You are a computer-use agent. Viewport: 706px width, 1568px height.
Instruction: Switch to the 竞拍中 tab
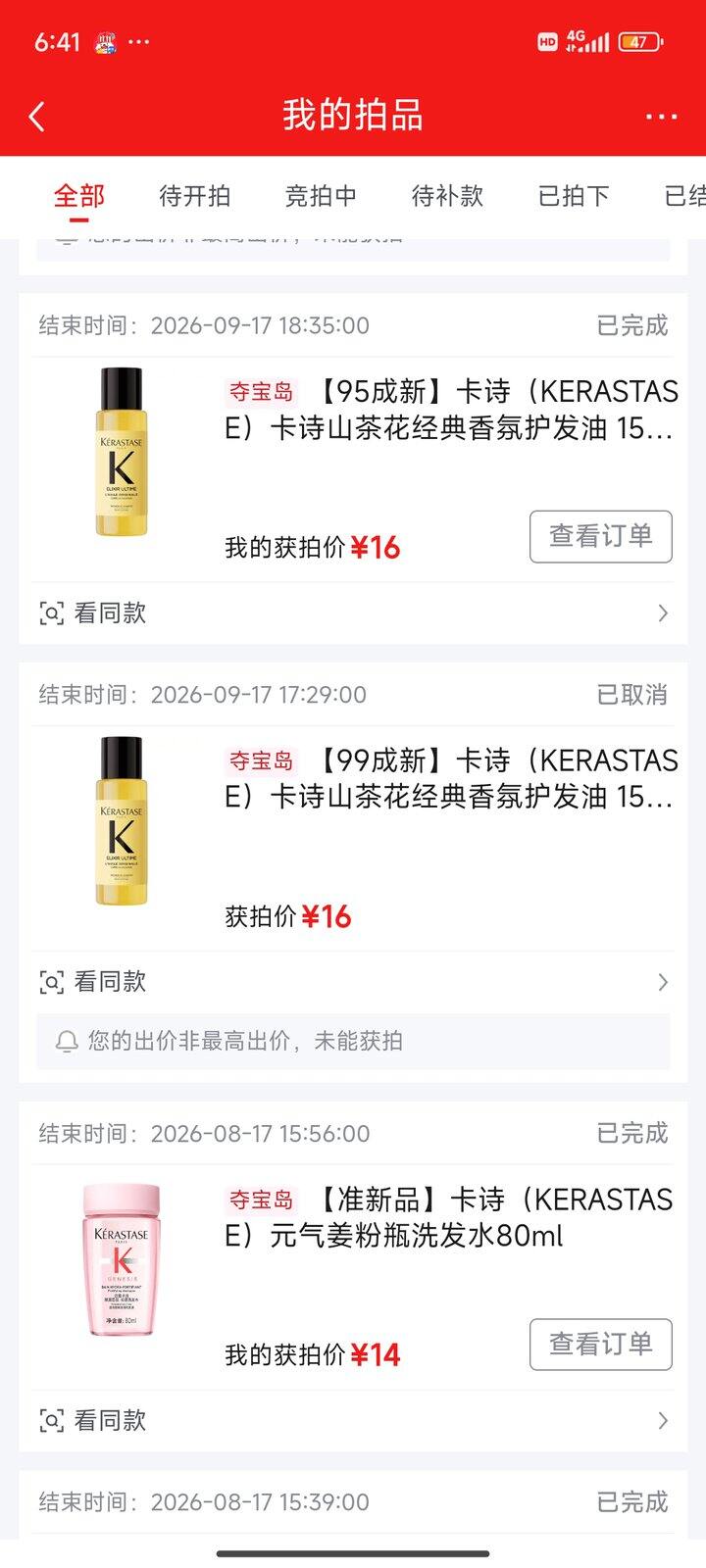click(321, 196)
